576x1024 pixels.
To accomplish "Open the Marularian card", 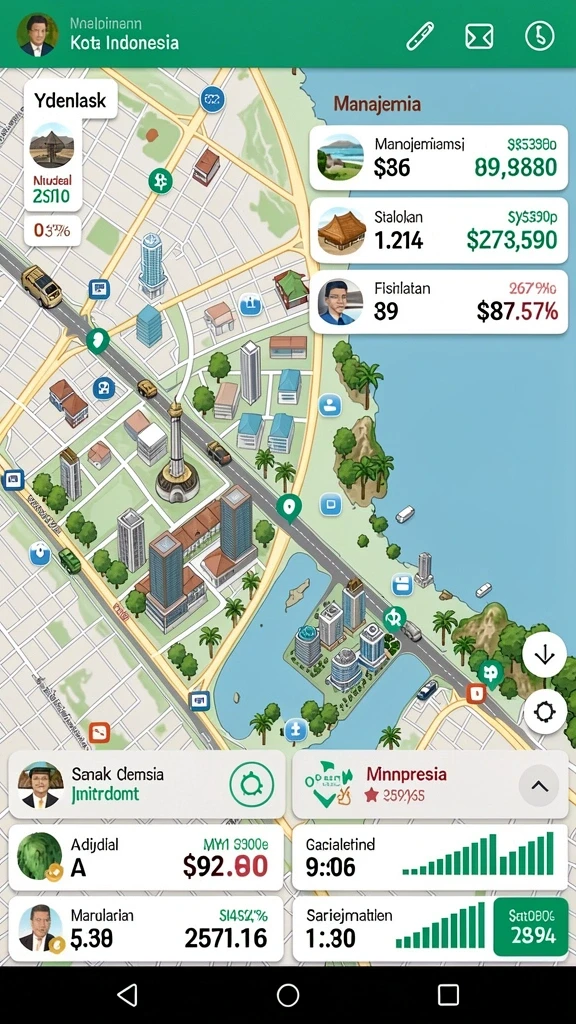I will 146,929.
